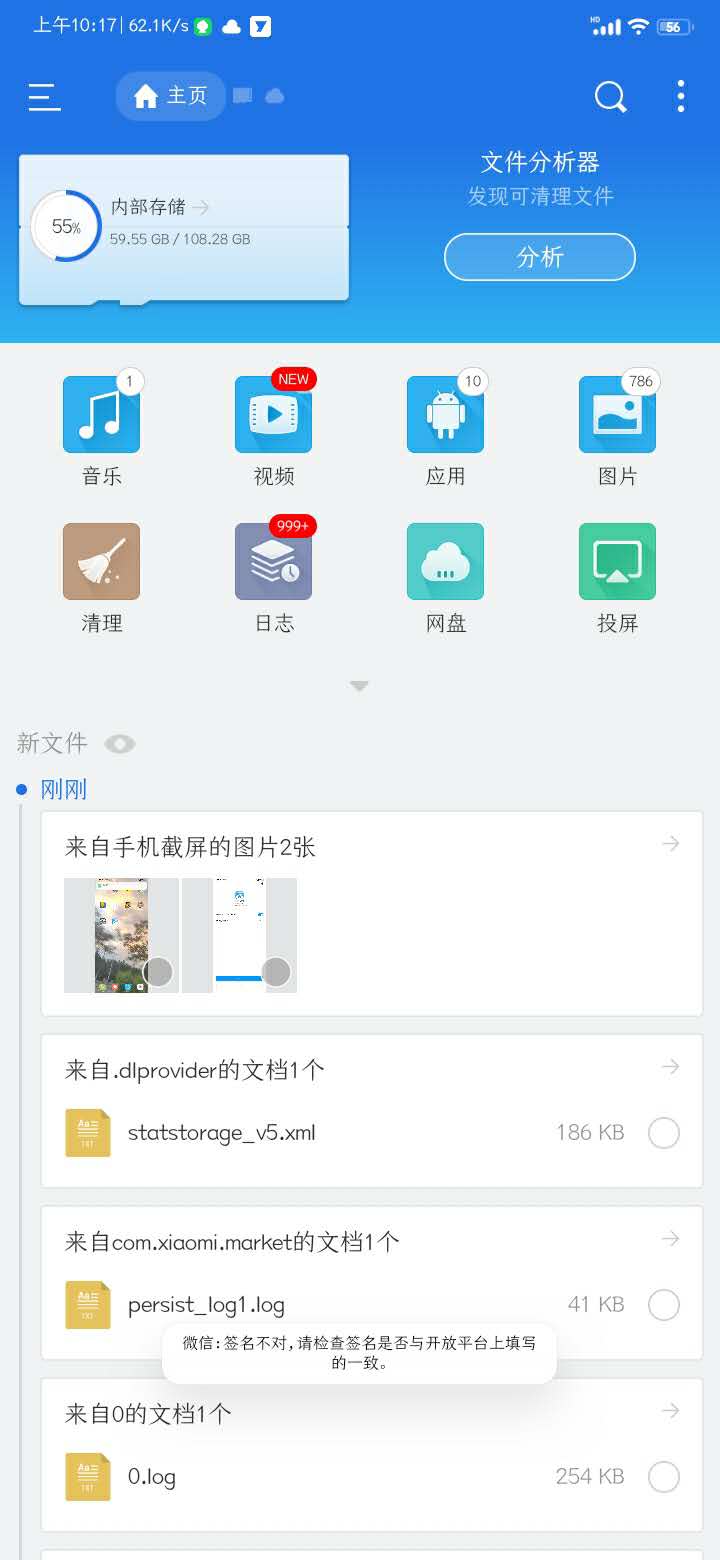720x1560 pixels.
Task: Expand the shortcut grid with down arrow
Action: pos(360,686)
